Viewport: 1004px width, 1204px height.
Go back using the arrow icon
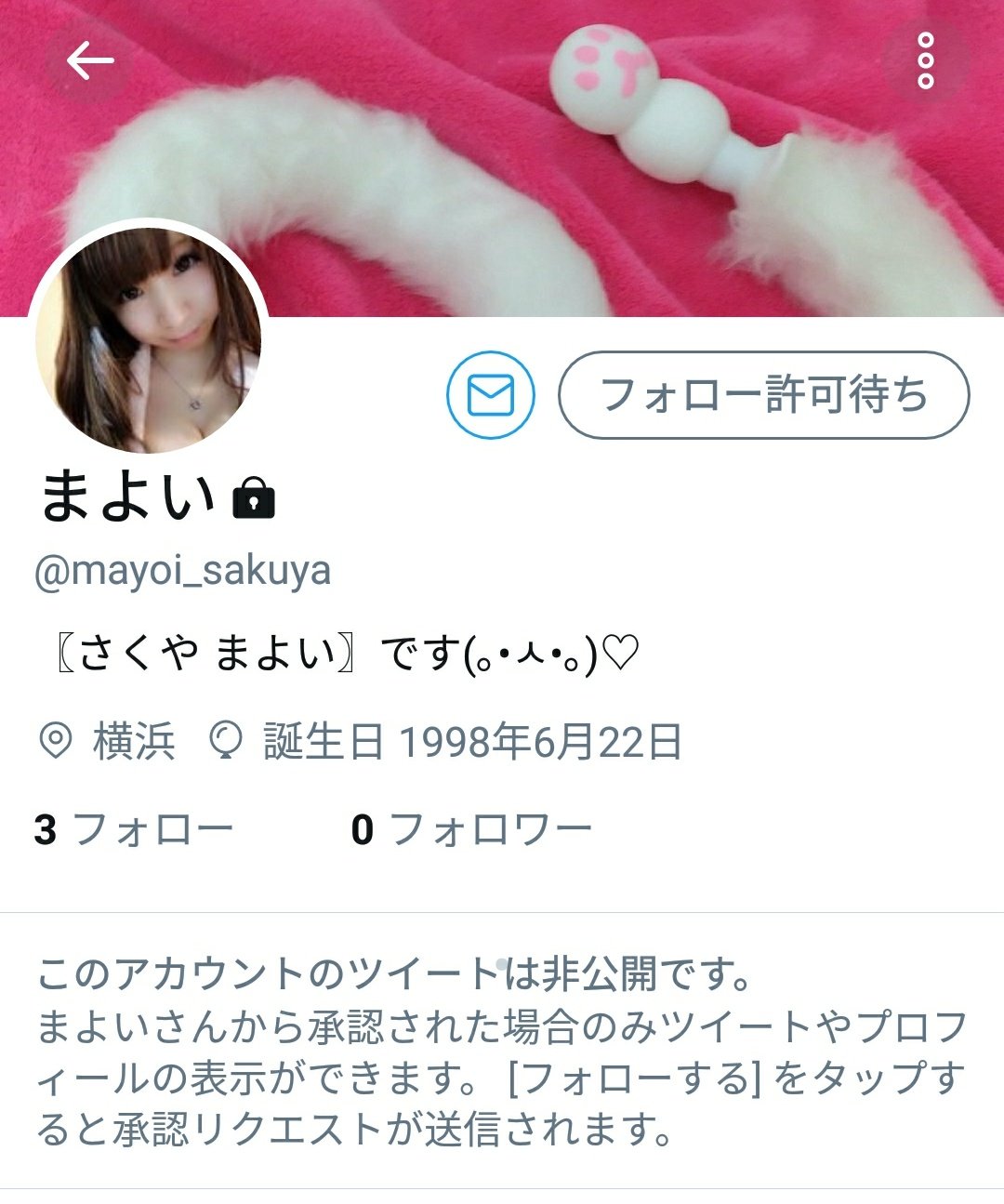[89, 61]
